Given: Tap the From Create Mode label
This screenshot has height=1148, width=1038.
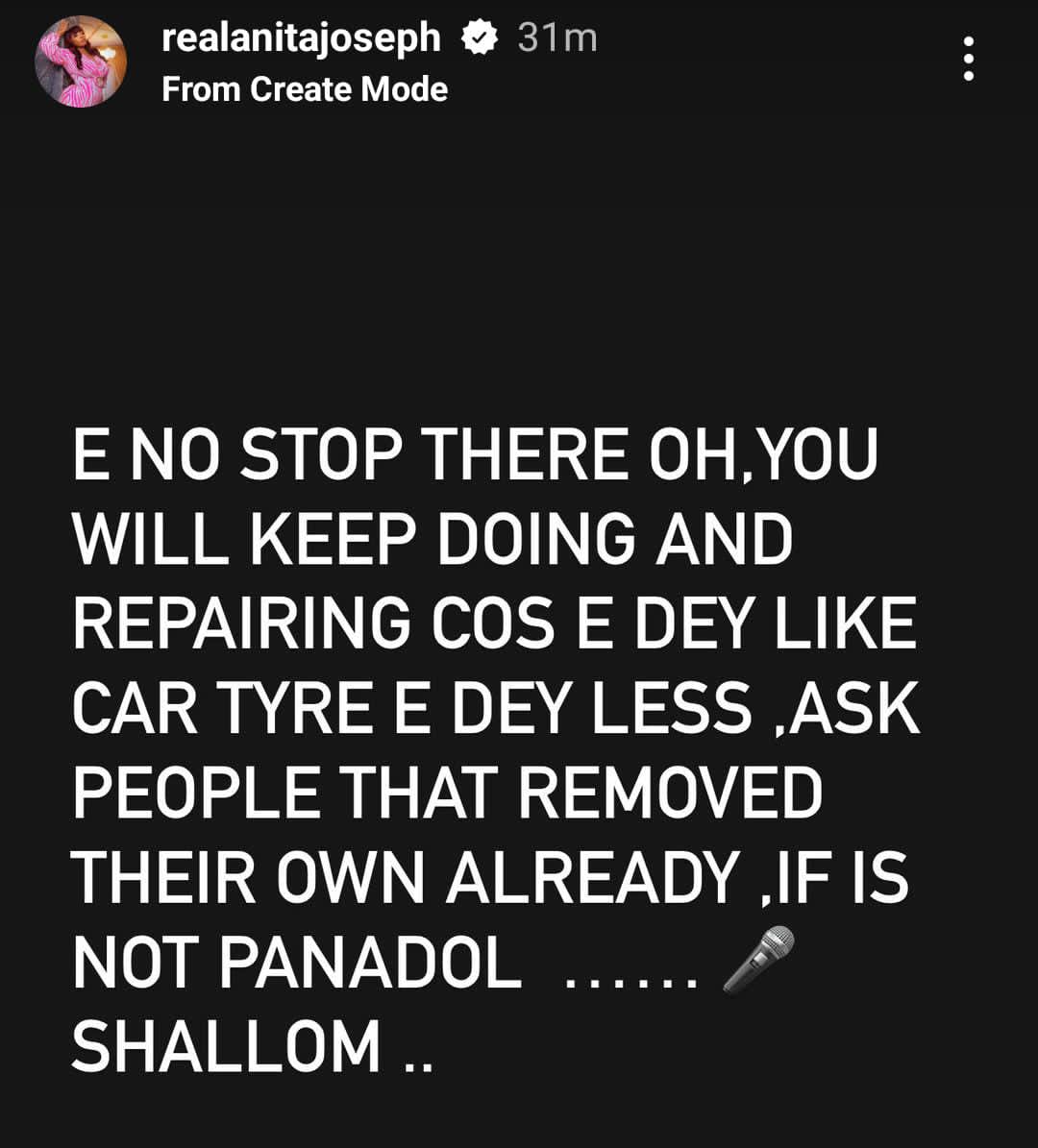Looking at the screenshot, I should (305, 89).
